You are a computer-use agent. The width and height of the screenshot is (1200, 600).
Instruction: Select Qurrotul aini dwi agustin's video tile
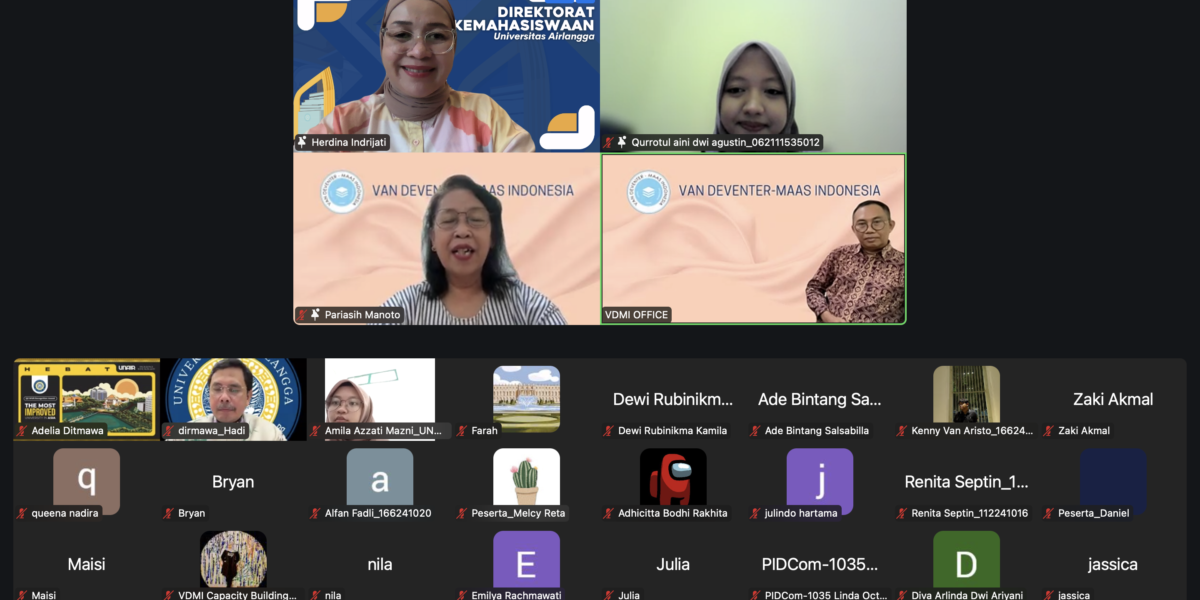point(753,75)
